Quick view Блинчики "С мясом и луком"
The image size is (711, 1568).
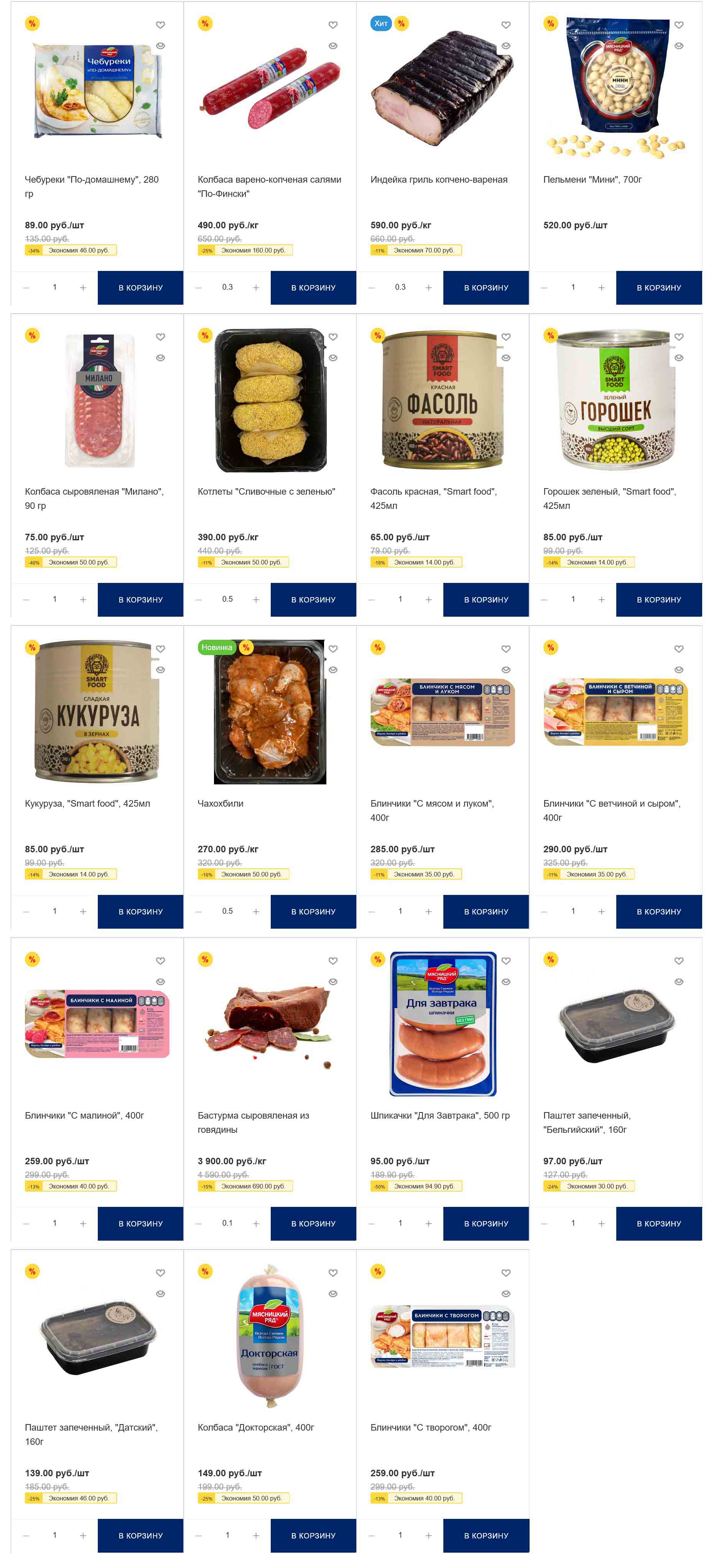[x=505, y=670]
